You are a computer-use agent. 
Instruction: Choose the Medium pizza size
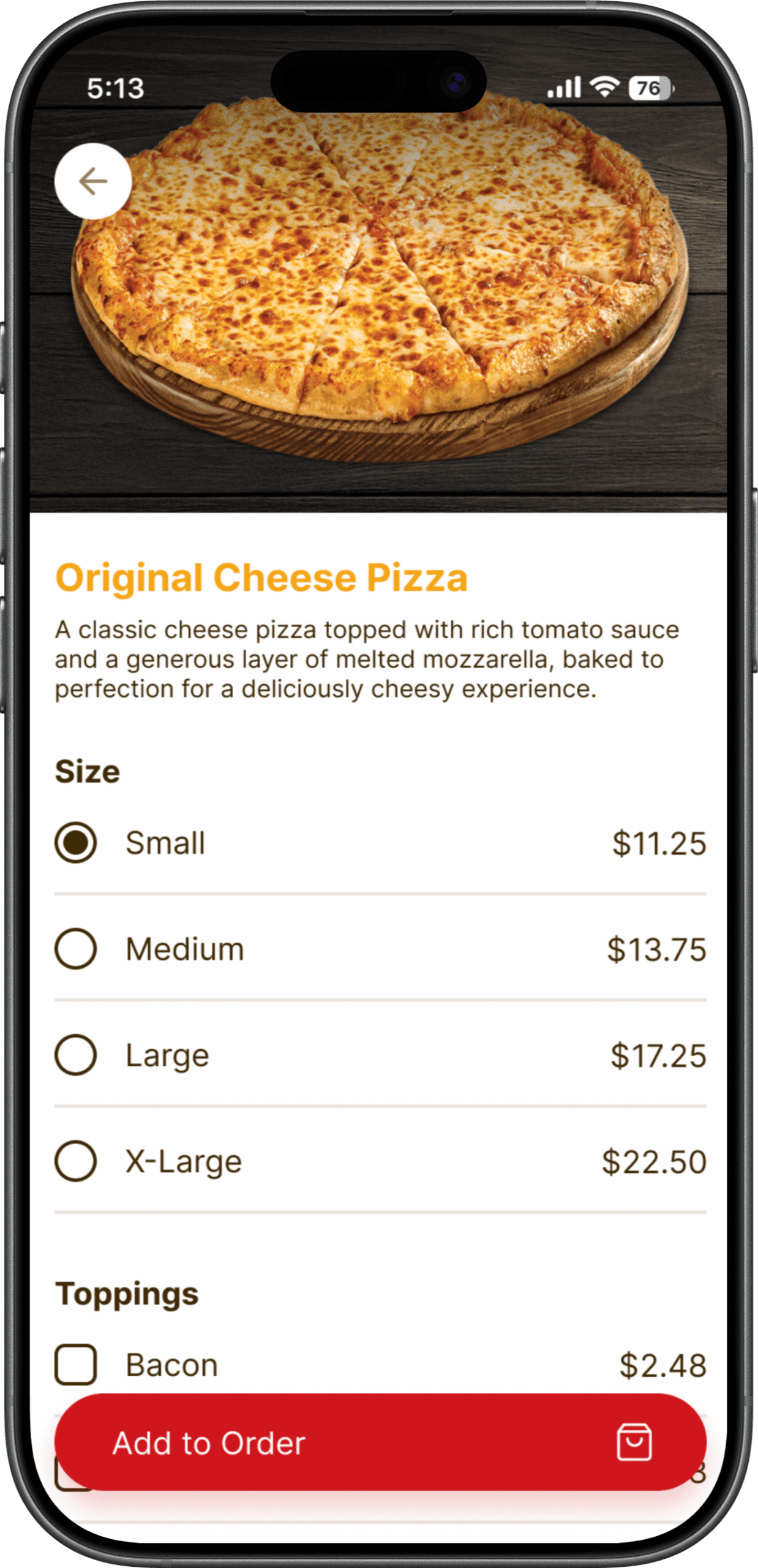(76, 949)
